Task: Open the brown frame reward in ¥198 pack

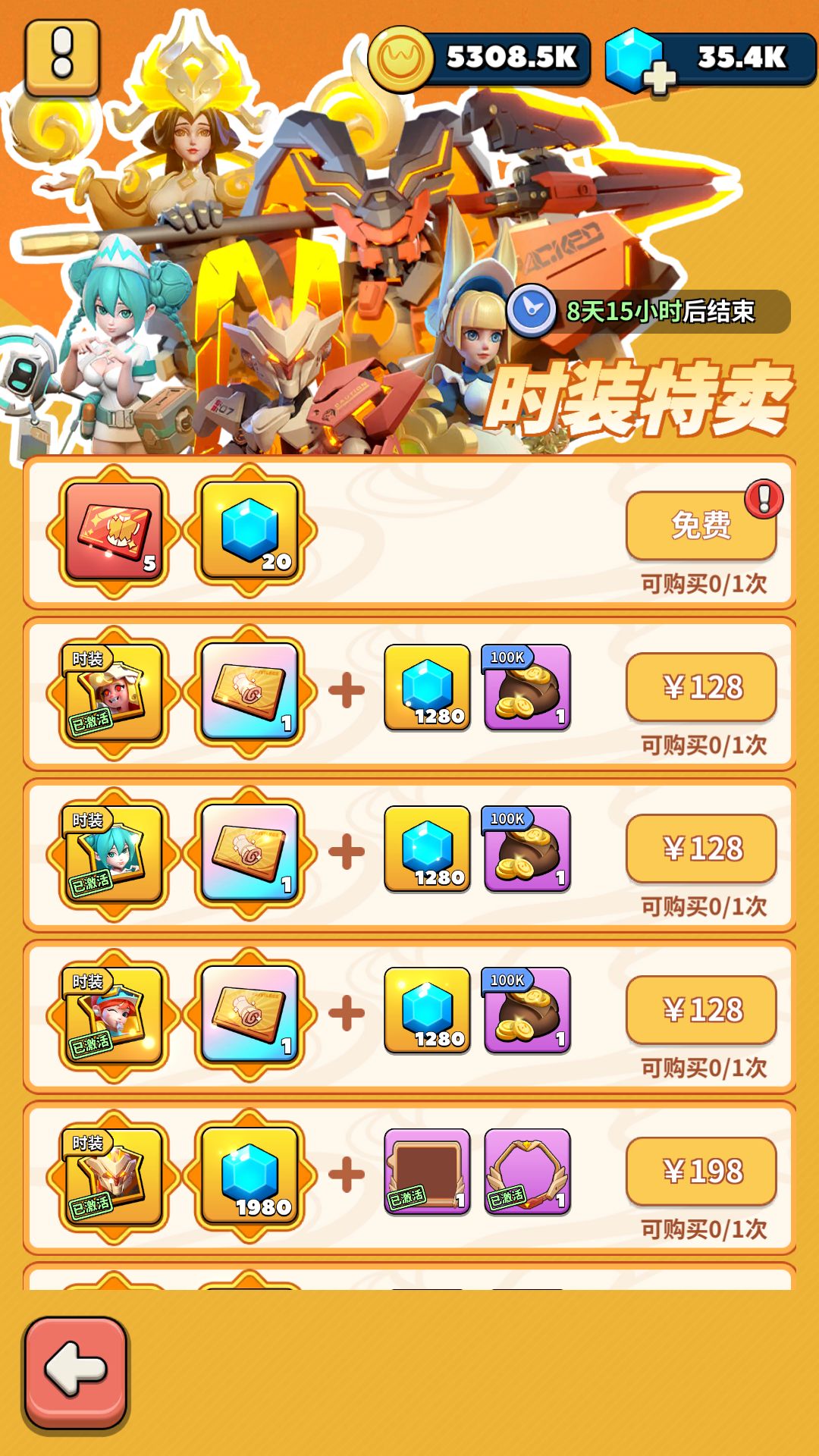Action: [x=427, y=1172]
